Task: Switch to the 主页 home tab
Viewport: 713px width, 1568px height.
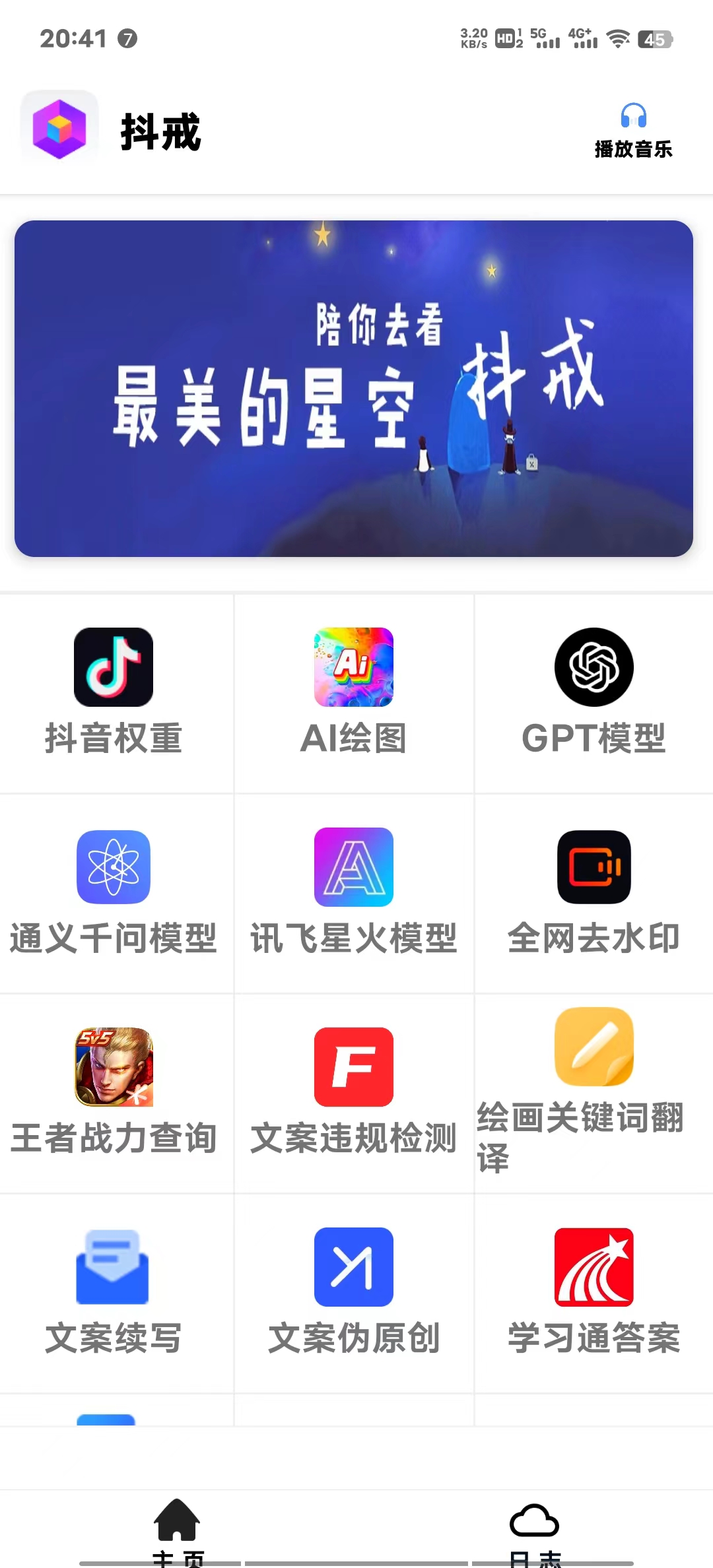Action: tap(177, 1524)
